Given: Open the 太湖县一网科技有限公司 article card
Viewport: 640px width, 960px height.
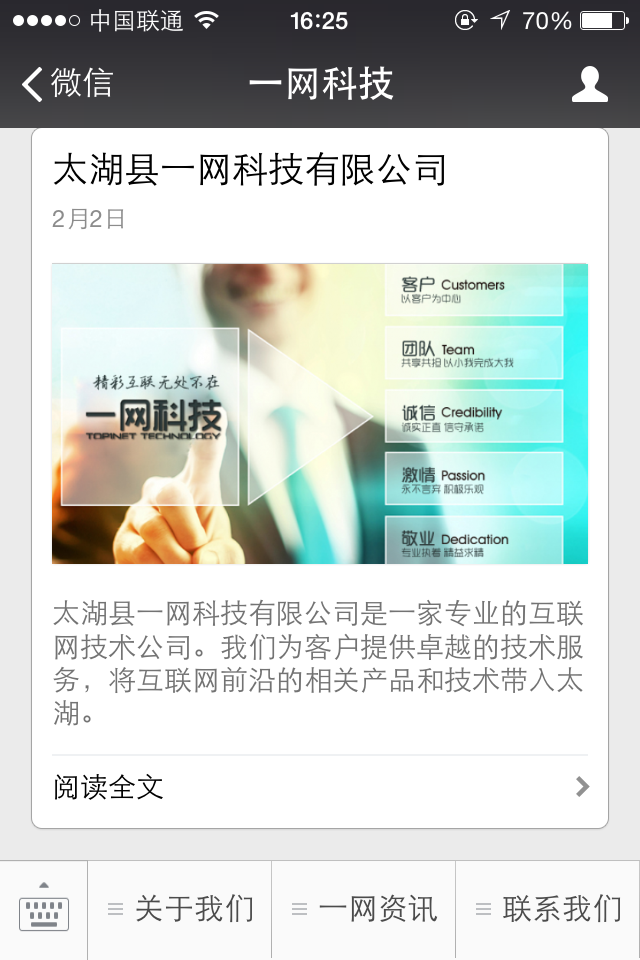Looking at the screenshot, I should click(320, 414).
